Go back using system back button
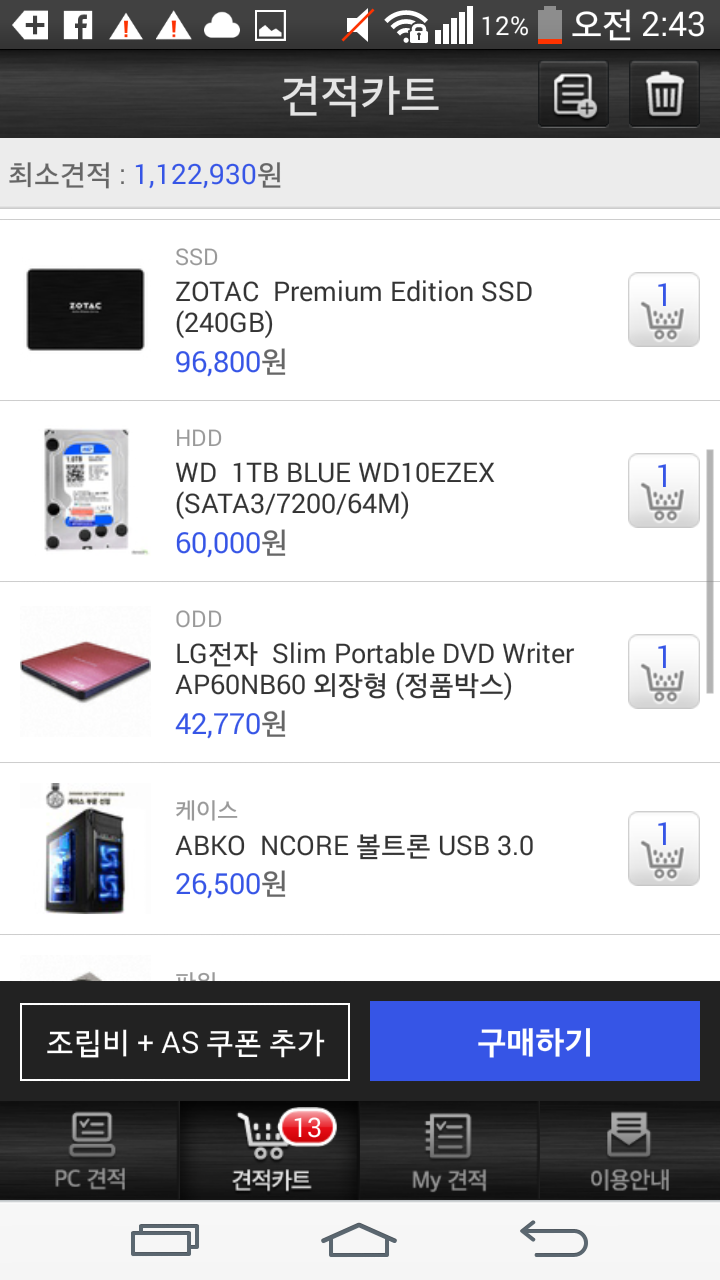Viewport: 720px width, 1280px height. pos(554,1241)
